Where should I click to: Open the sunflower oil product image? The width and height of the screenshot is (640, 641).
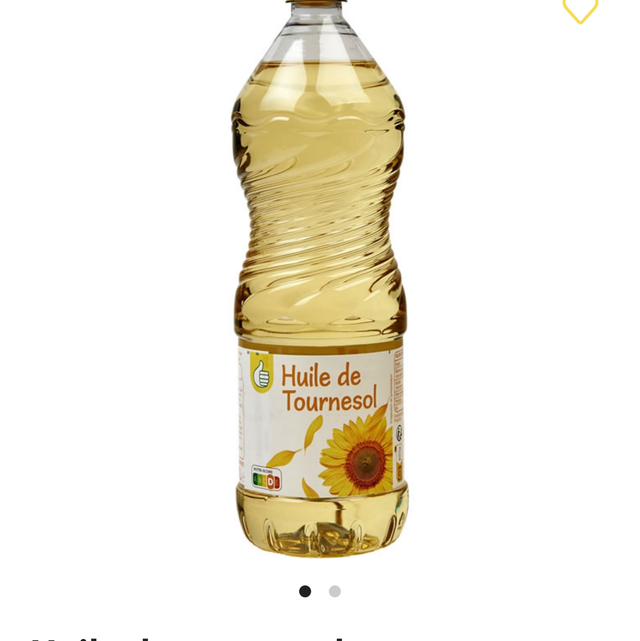pos(320,290)
